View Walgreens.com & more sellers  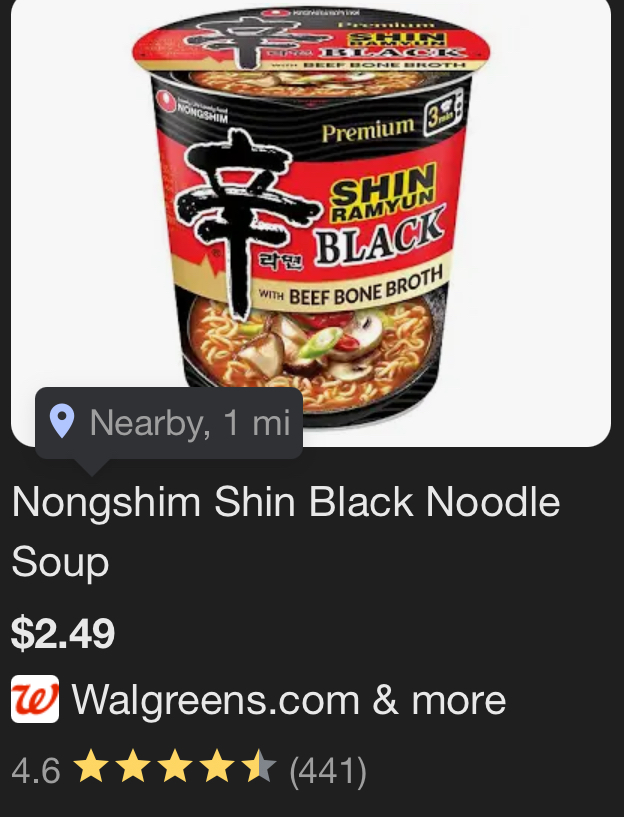288,700
